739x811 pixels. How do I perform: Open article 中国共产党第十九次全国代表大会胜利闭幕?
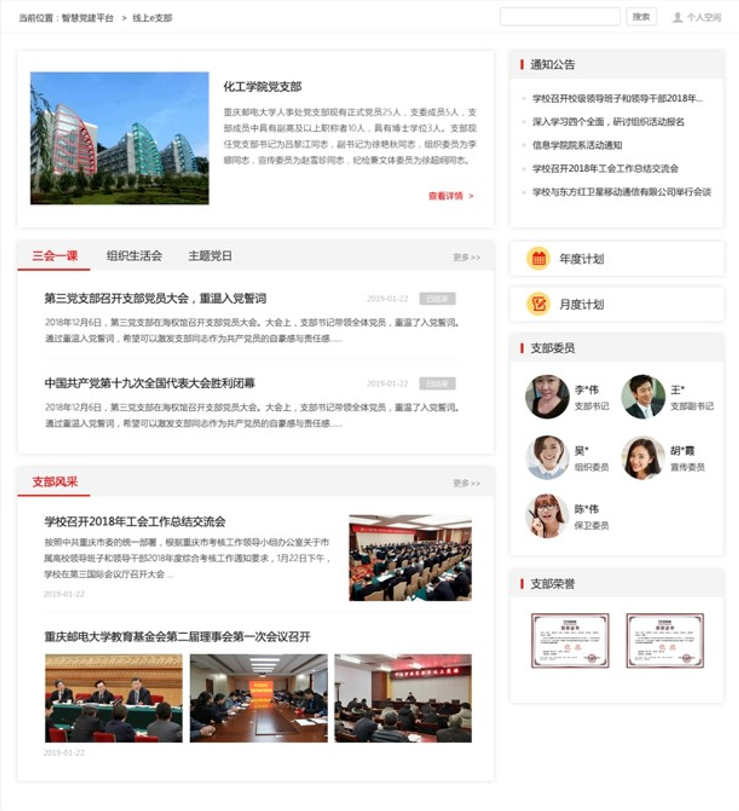point(149,383)
